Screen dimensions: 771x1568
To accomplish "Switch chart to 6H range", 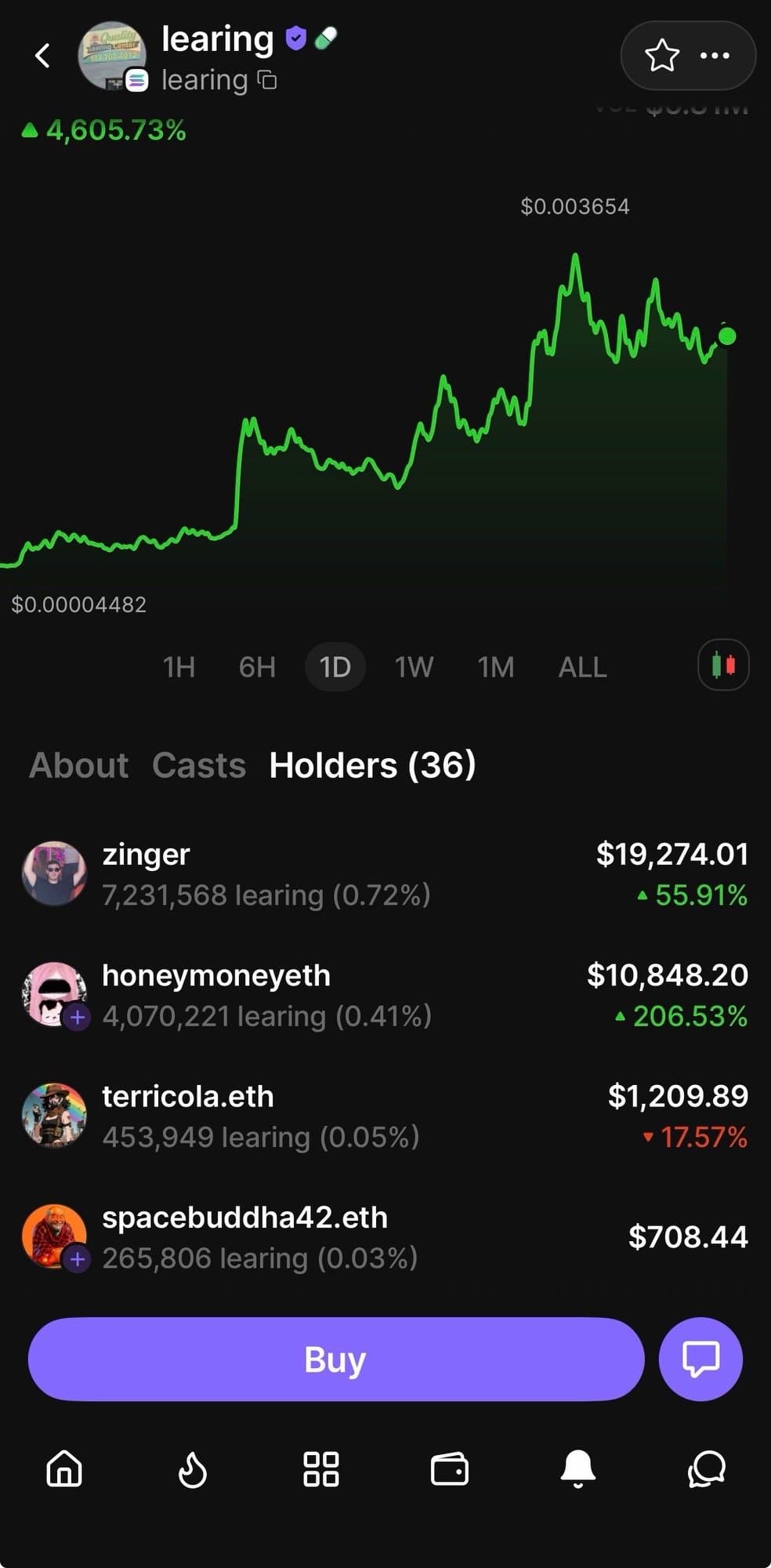I will pyautogui.click(x=257, y=667).
